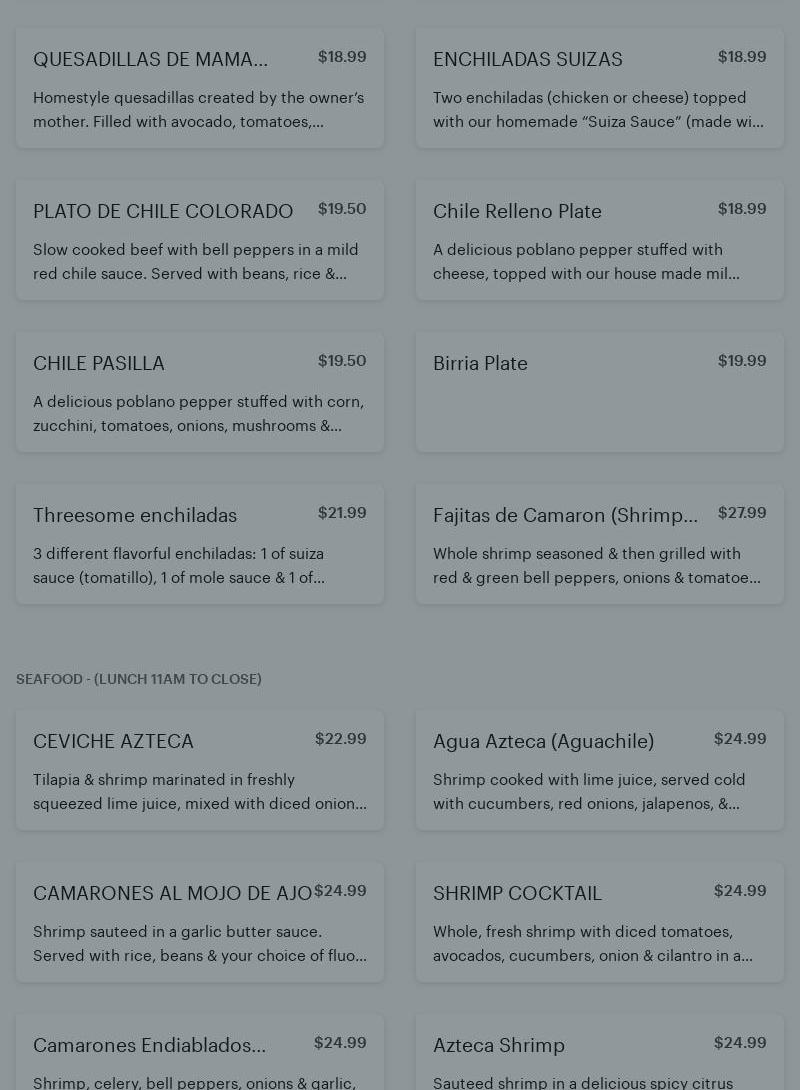This screenshot has height=1090, width=800.
Task: View Plato de Chile Colorado details
Action: pos(200,240)
